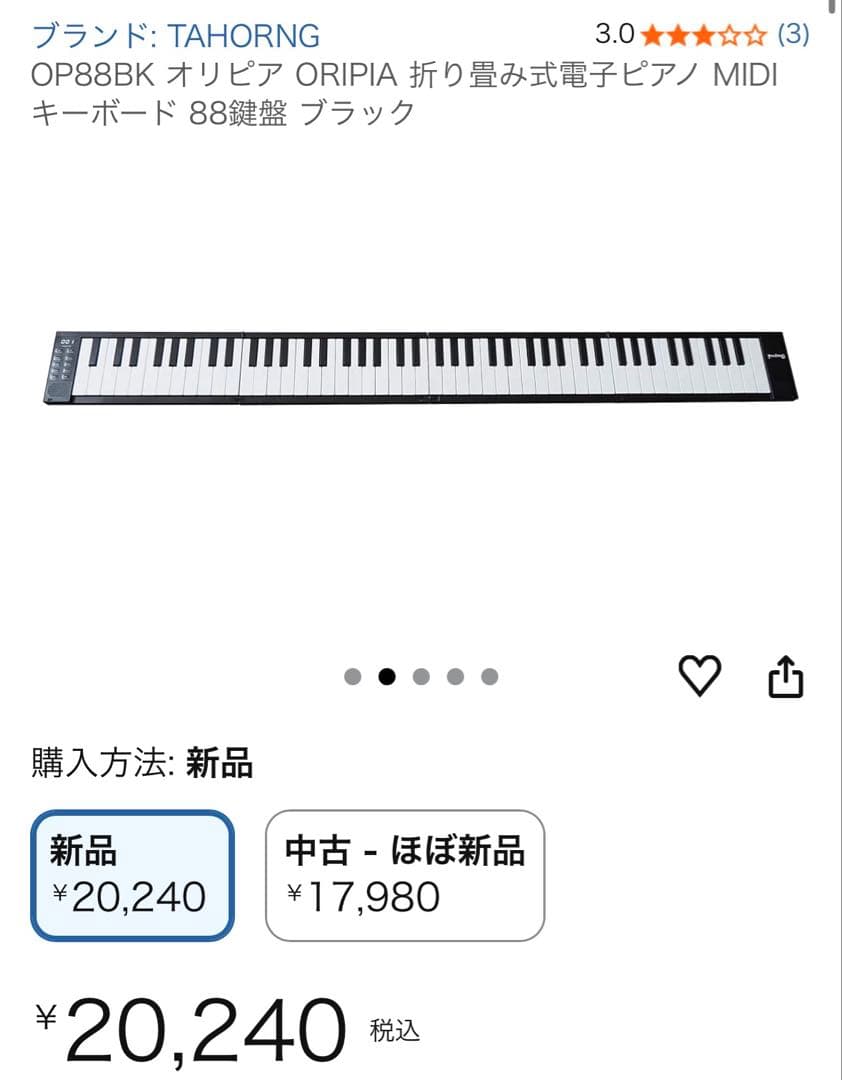Click the first carousel indicator dot
The width and height of the screenshot is (842, 1080).
click(x=352, y=675)
